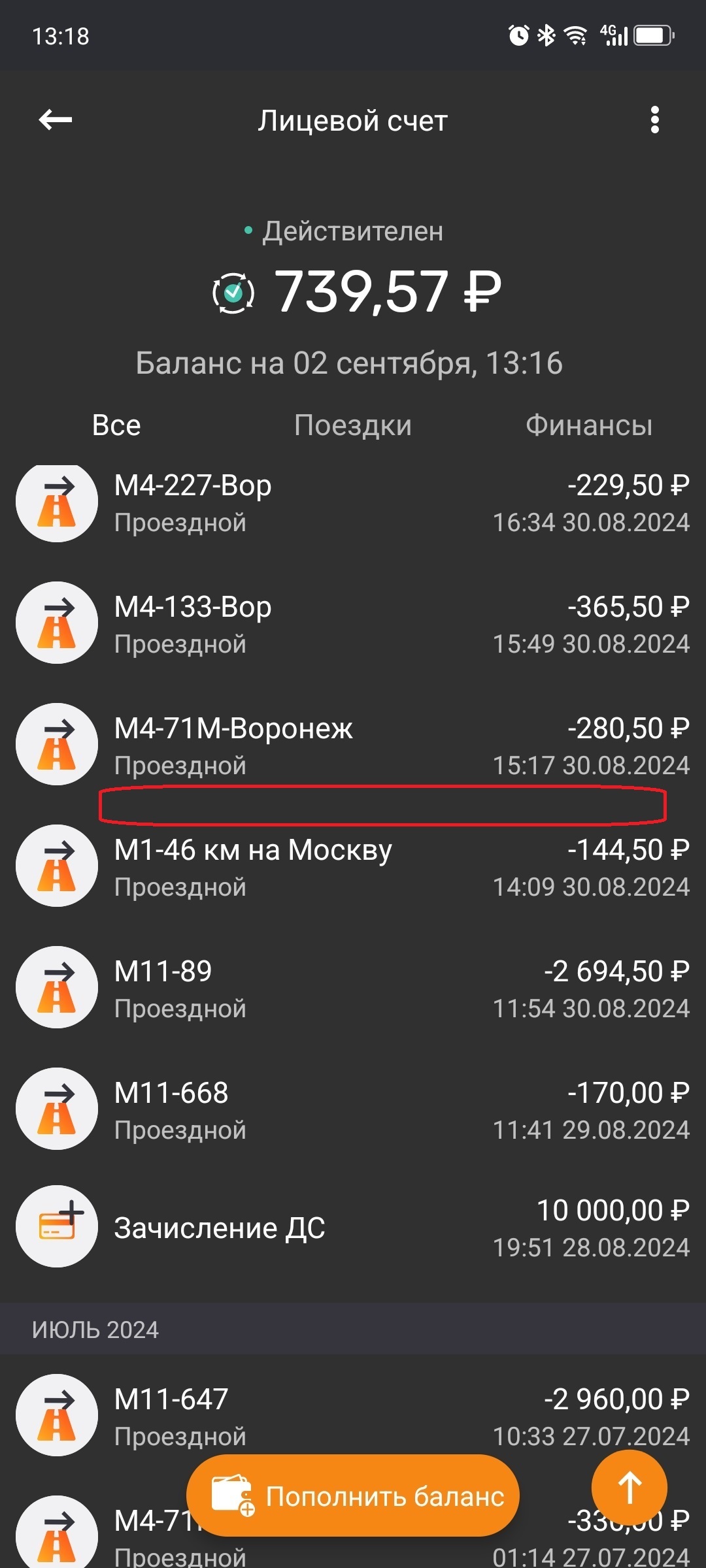The width and height of the screenshot is (706, 1568).
Task: Open the М4-133-Вор trip entry
Action: tap(353, 625)
